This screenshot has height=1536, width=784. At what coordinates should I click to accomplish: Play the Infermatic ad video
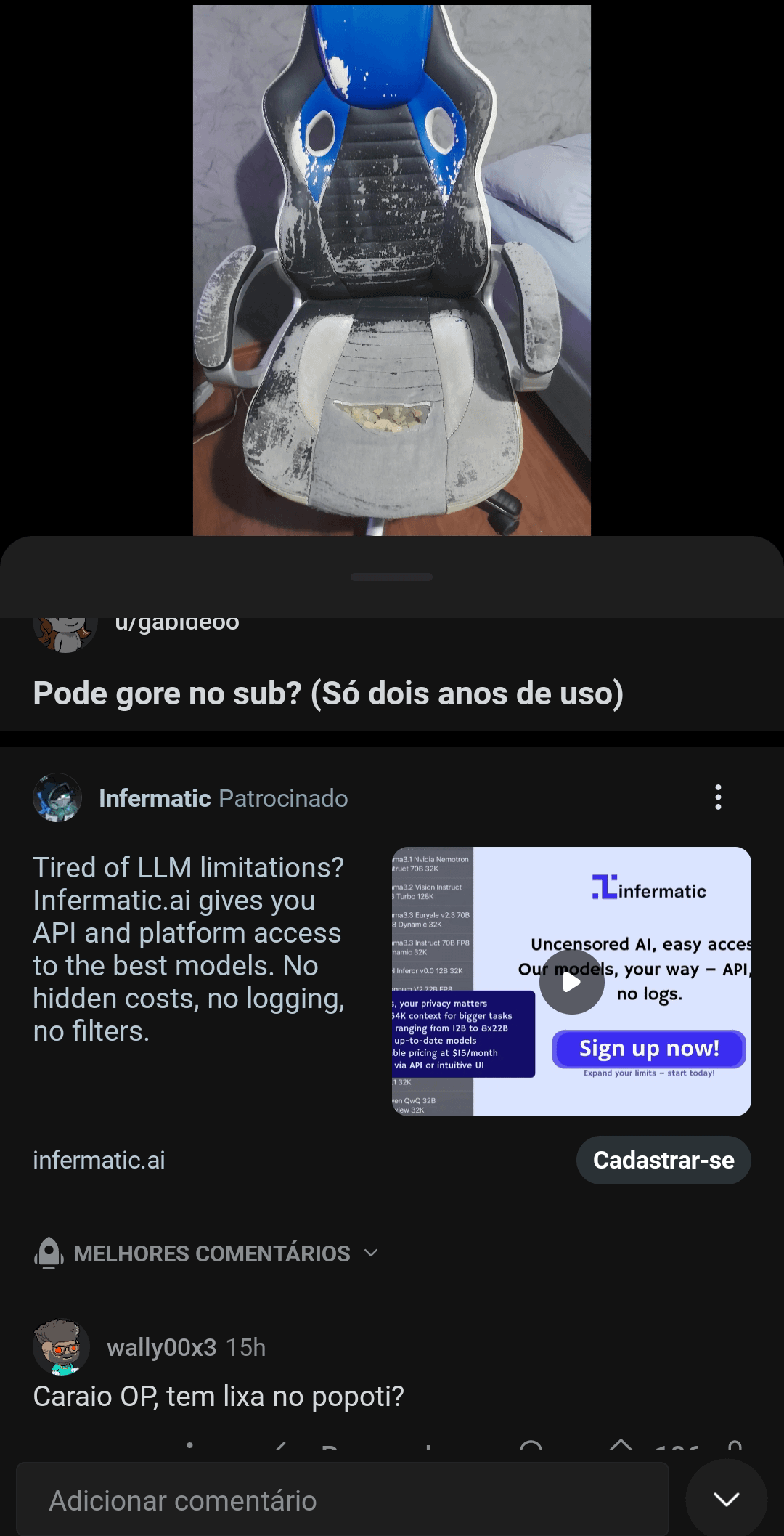(x=572, y=982)
